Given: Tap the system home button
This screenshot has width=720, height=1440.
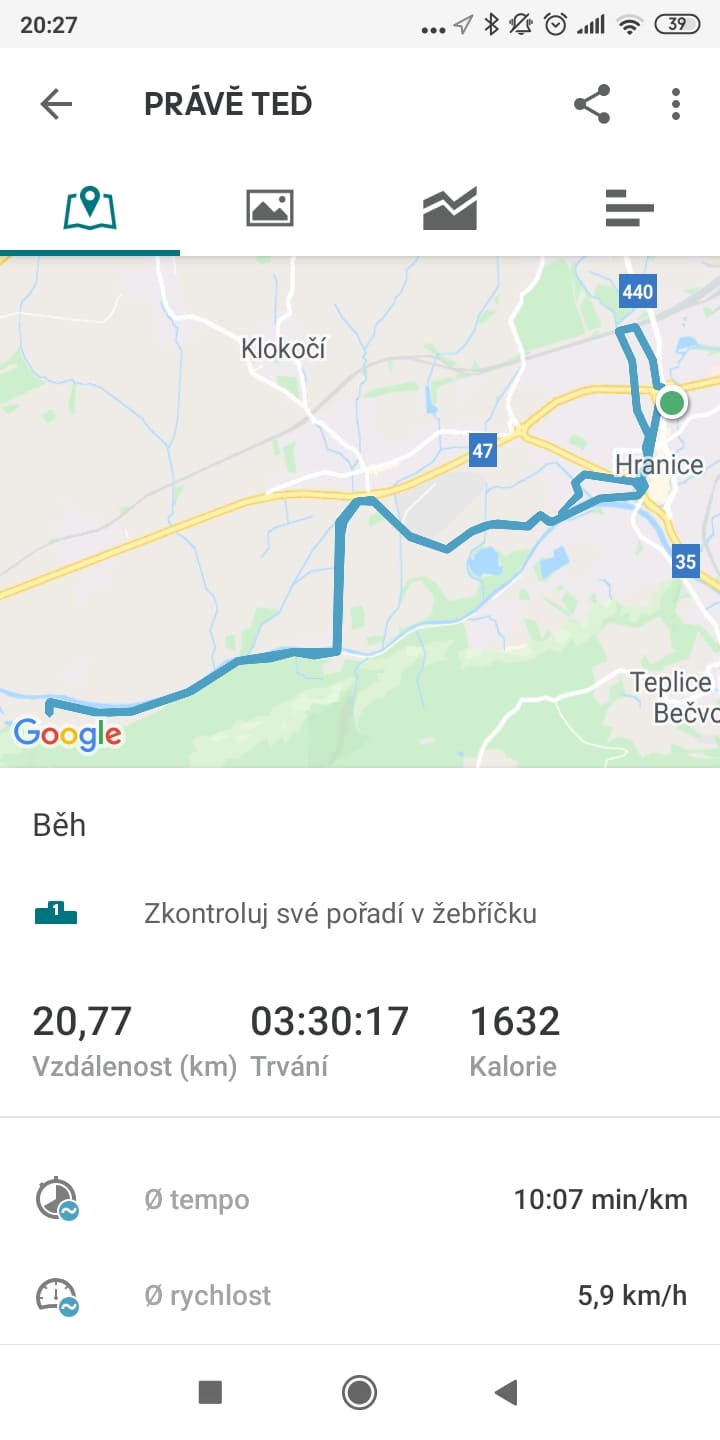Looking at the screenshot, I should (359, 1392).
